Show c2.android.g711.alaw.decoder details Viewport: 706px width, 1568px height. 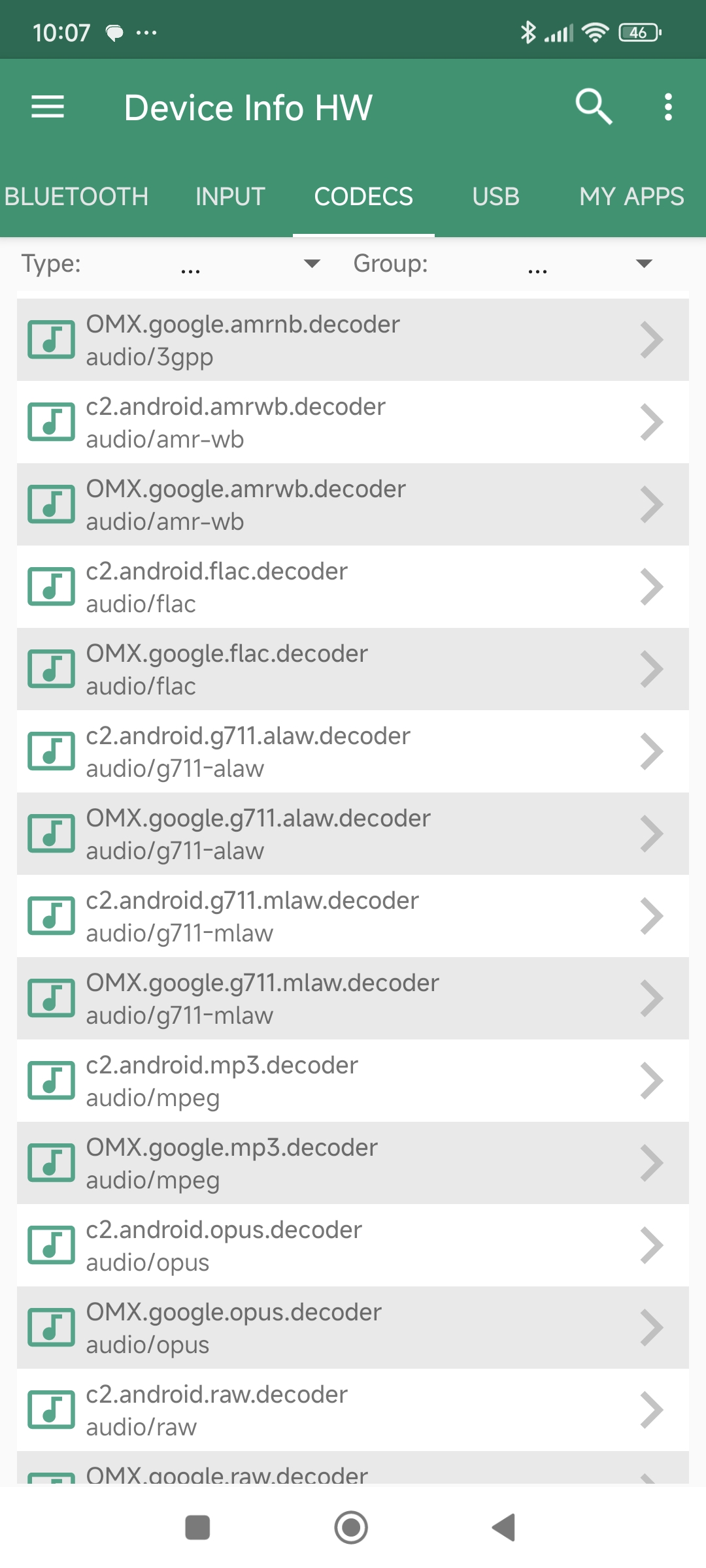click(x=353, y=751)
